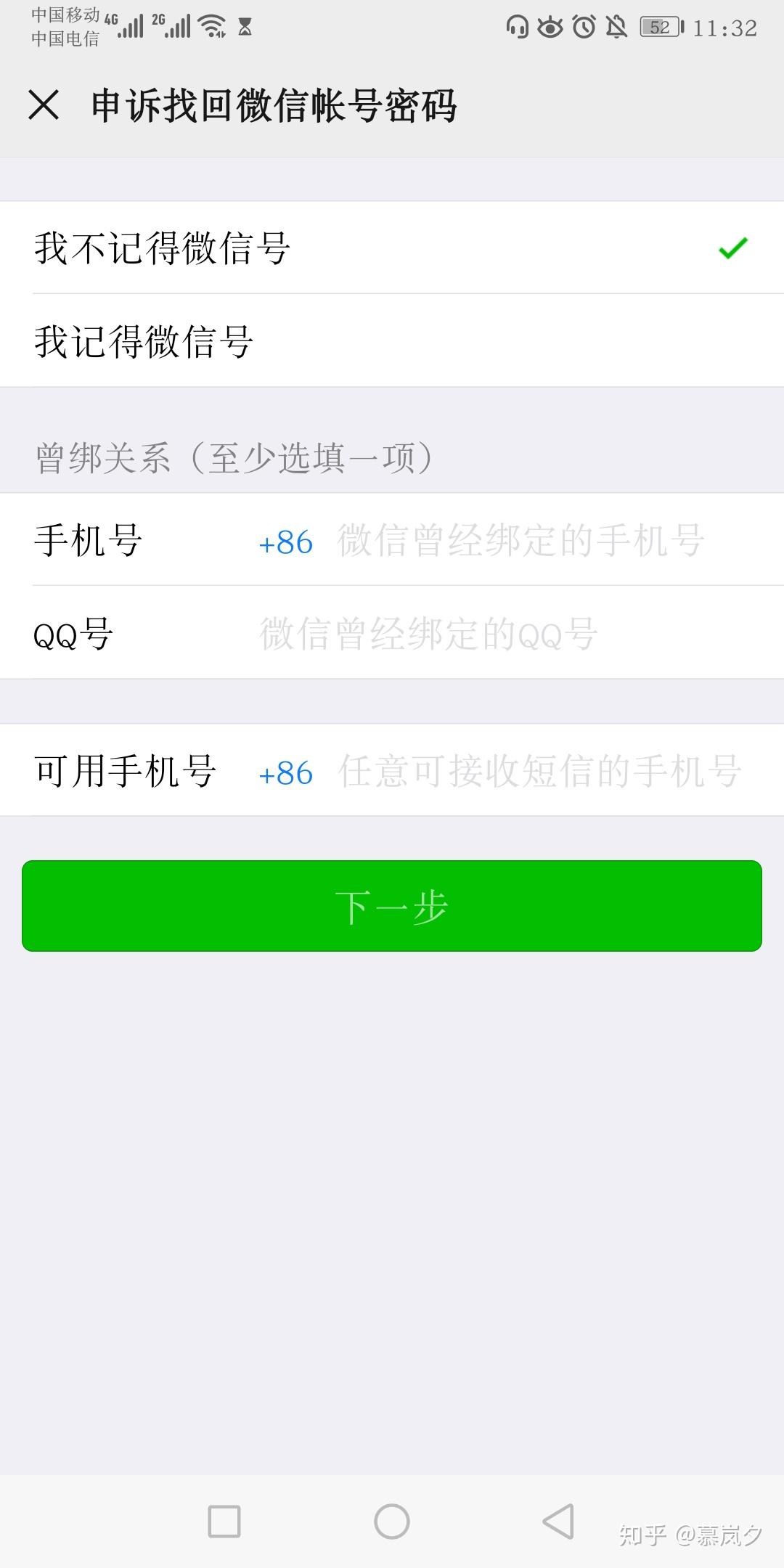Select 我不记得微信号 option
The image size is (784, 1568).
click(x=392, y=248)
